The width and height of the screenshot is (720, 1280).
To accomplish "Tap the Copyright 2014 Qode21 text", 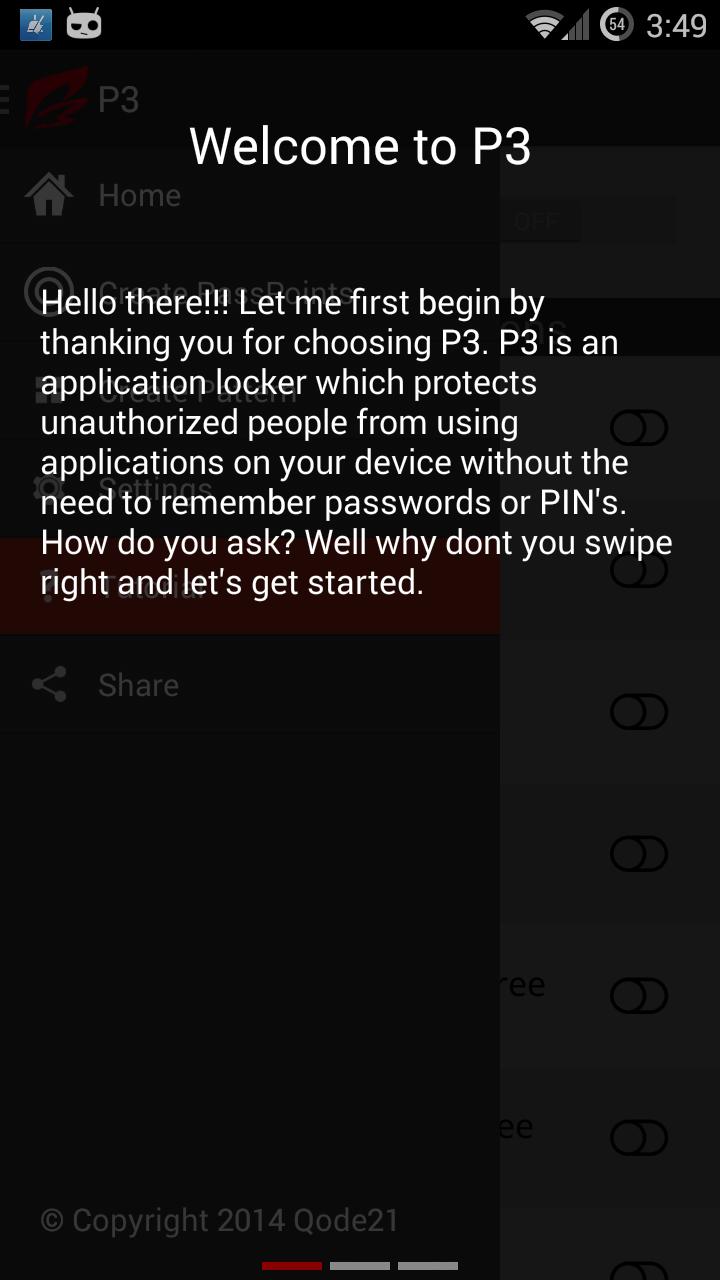I will pyautogui.click(x=219, y=1220).
